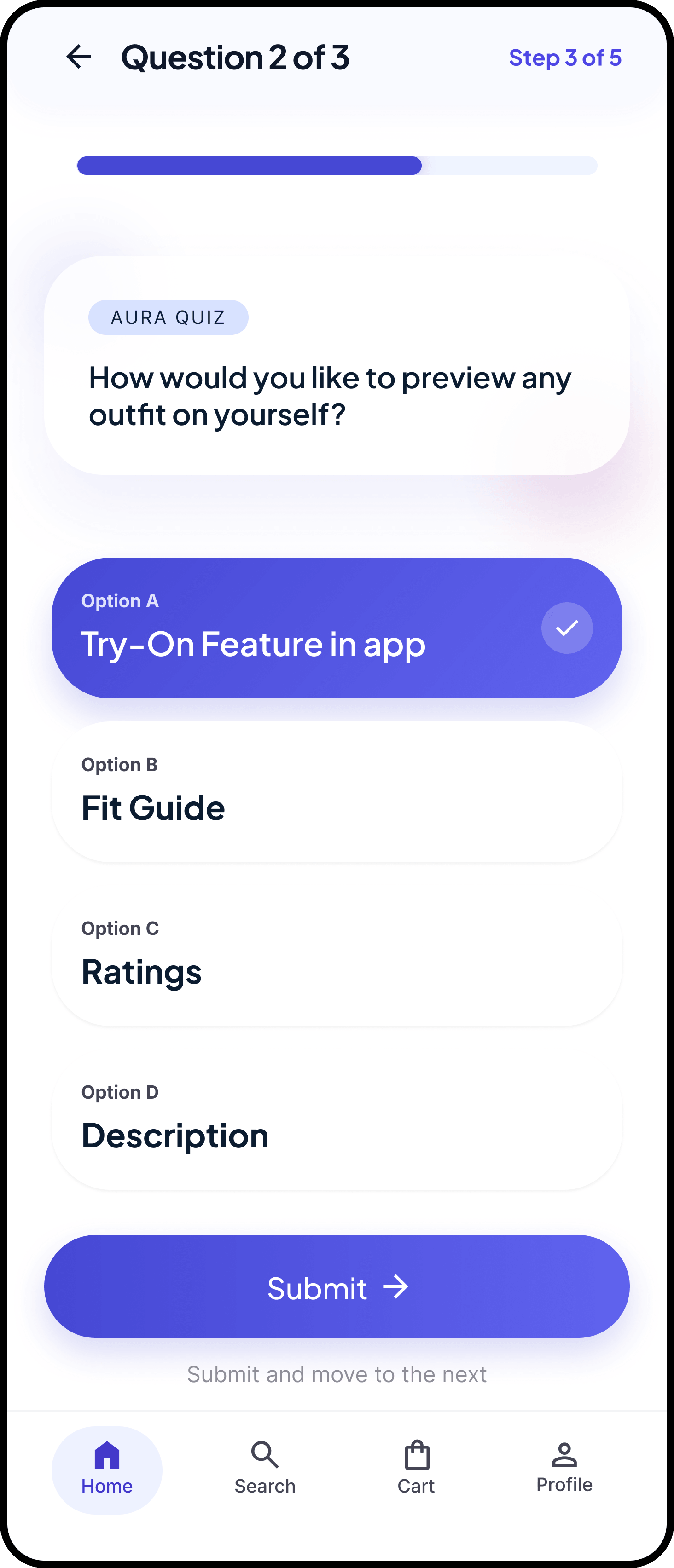The height and width of the screenshot is (1568, 674).
Task: Select Option D Description
Action: point(337,1120)
